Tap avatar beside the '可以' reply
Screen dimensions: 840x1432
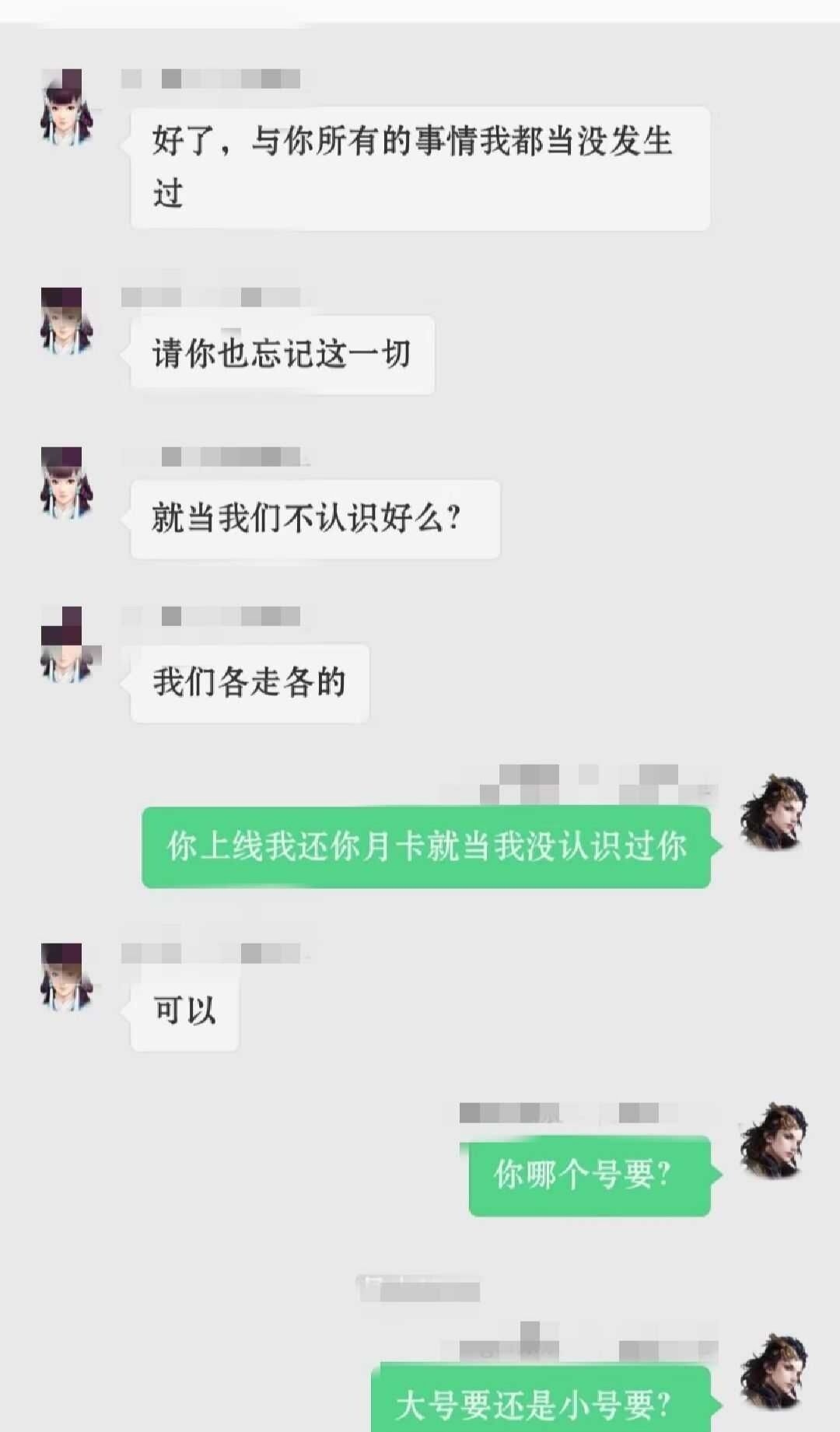[66, 977]
